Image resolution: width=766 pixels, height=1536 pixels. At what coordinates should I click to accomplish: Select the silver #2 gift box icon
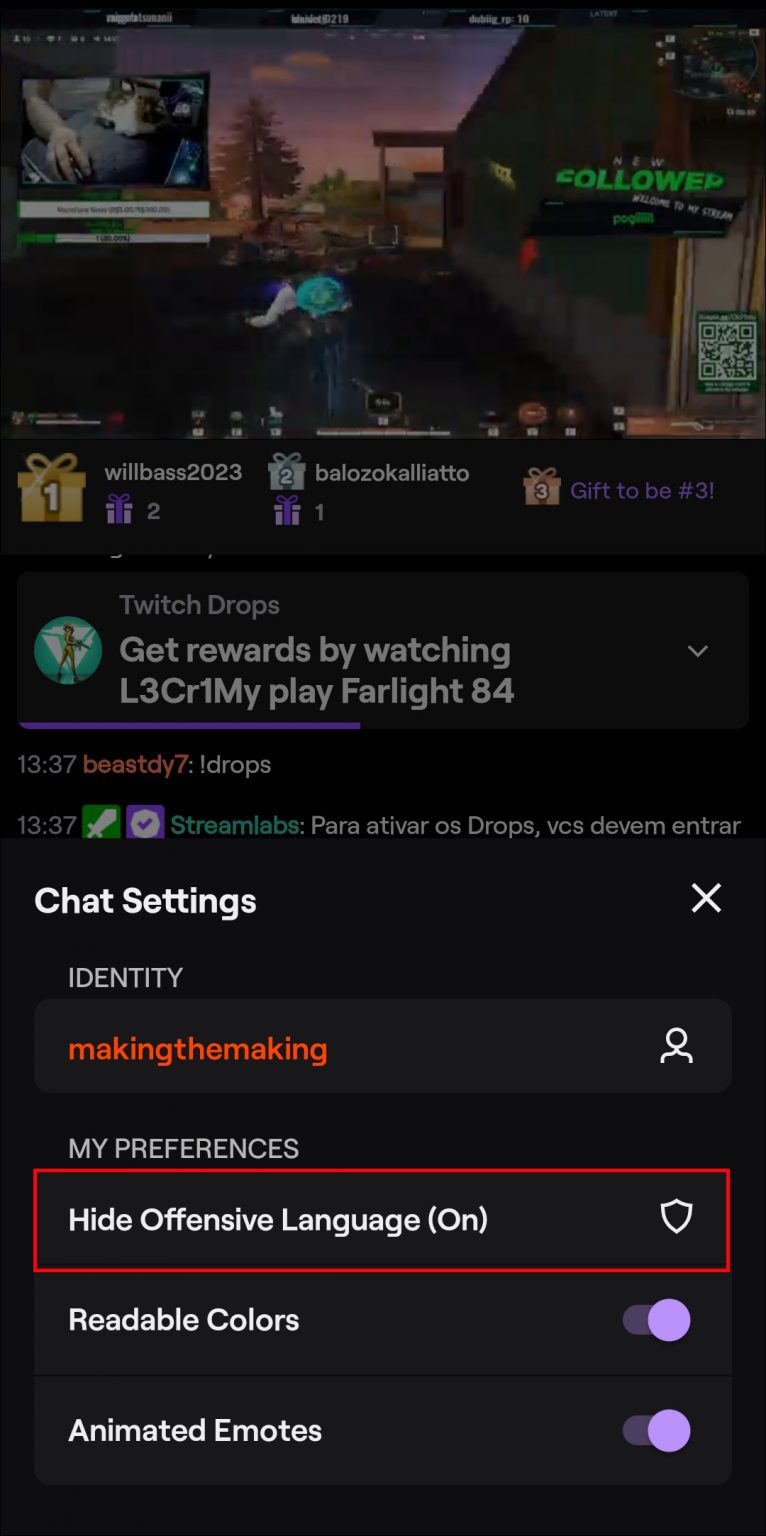[285, 475]
